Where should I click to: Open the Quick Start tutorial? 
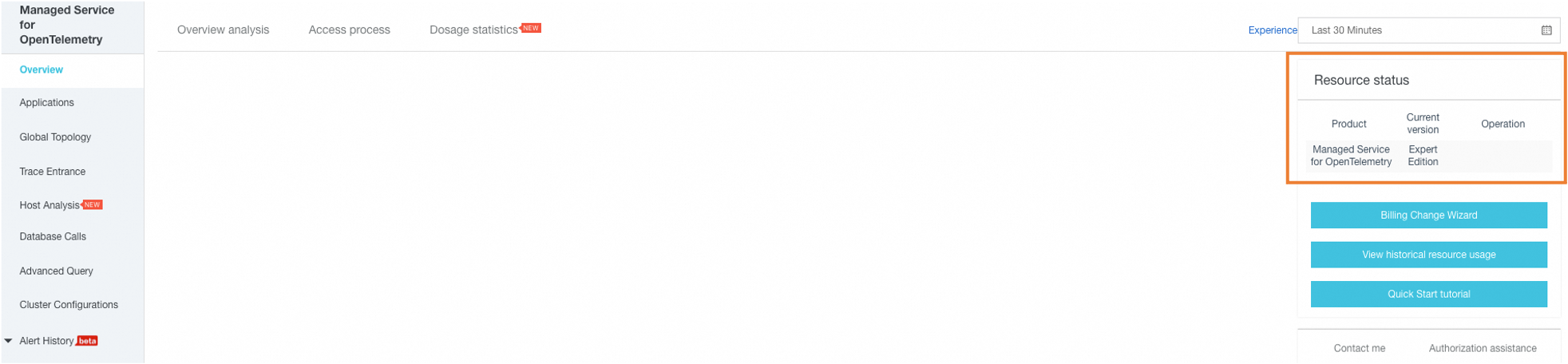coord(1427,295)
